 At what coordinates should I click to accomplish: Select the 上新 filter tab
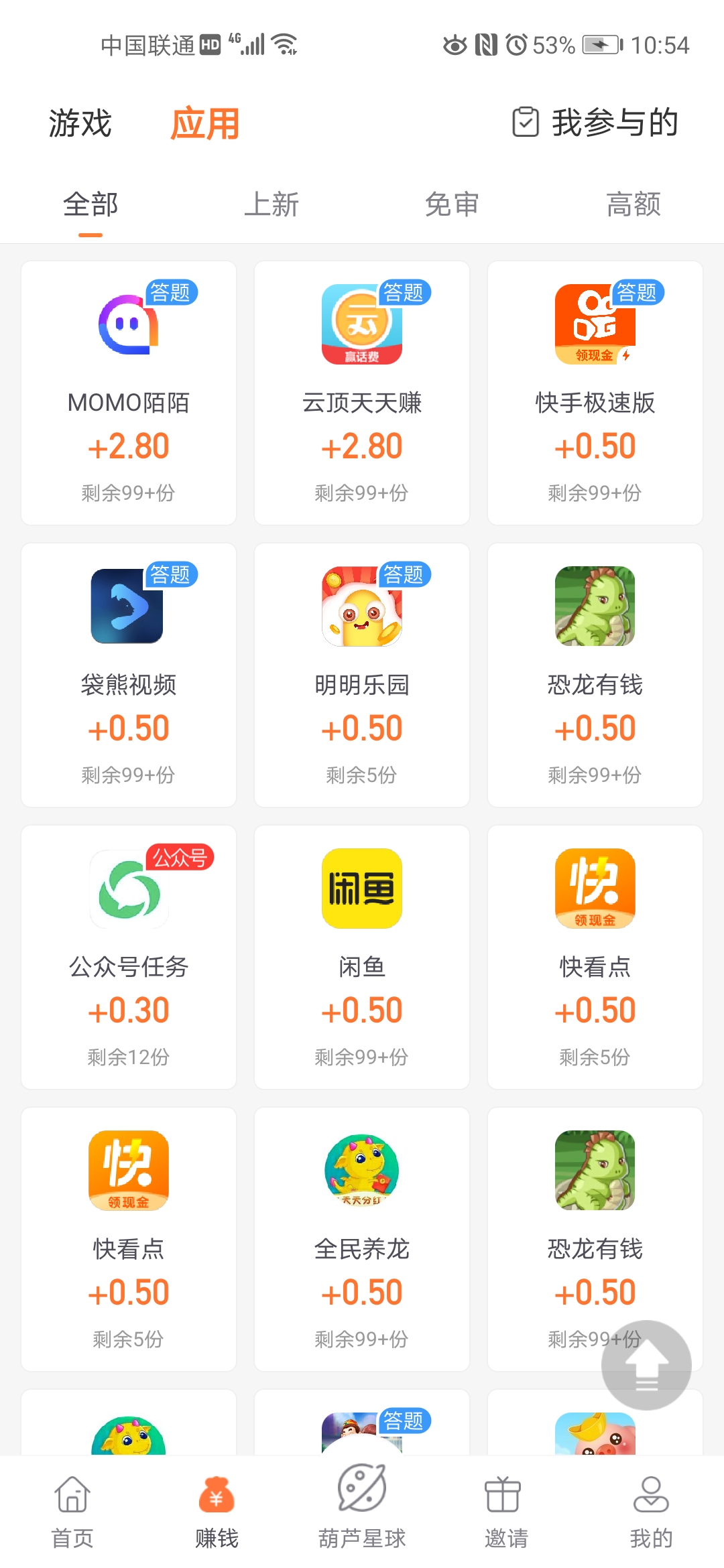271,204
